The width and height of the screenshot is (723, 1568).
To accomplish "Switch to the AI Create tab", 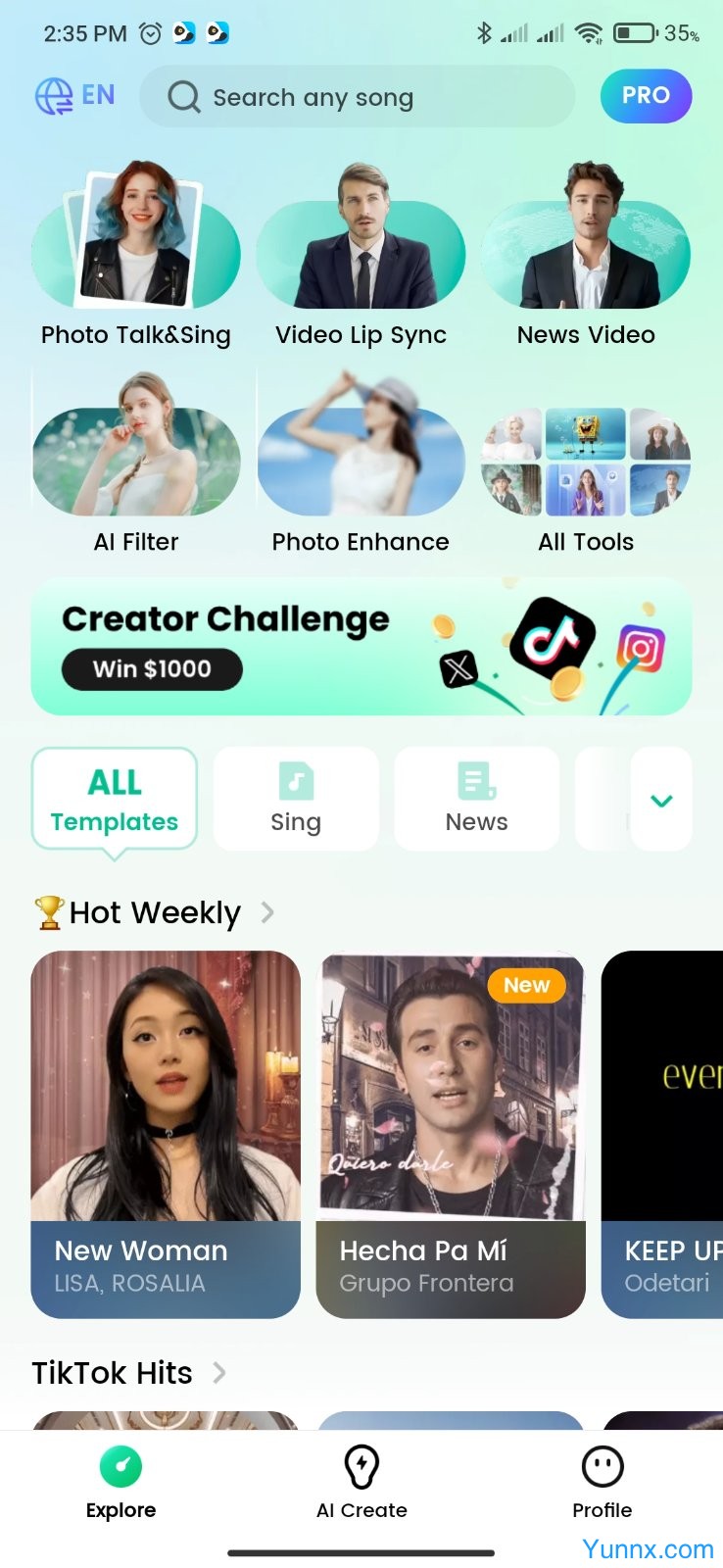I will (x=361, y=1483).
